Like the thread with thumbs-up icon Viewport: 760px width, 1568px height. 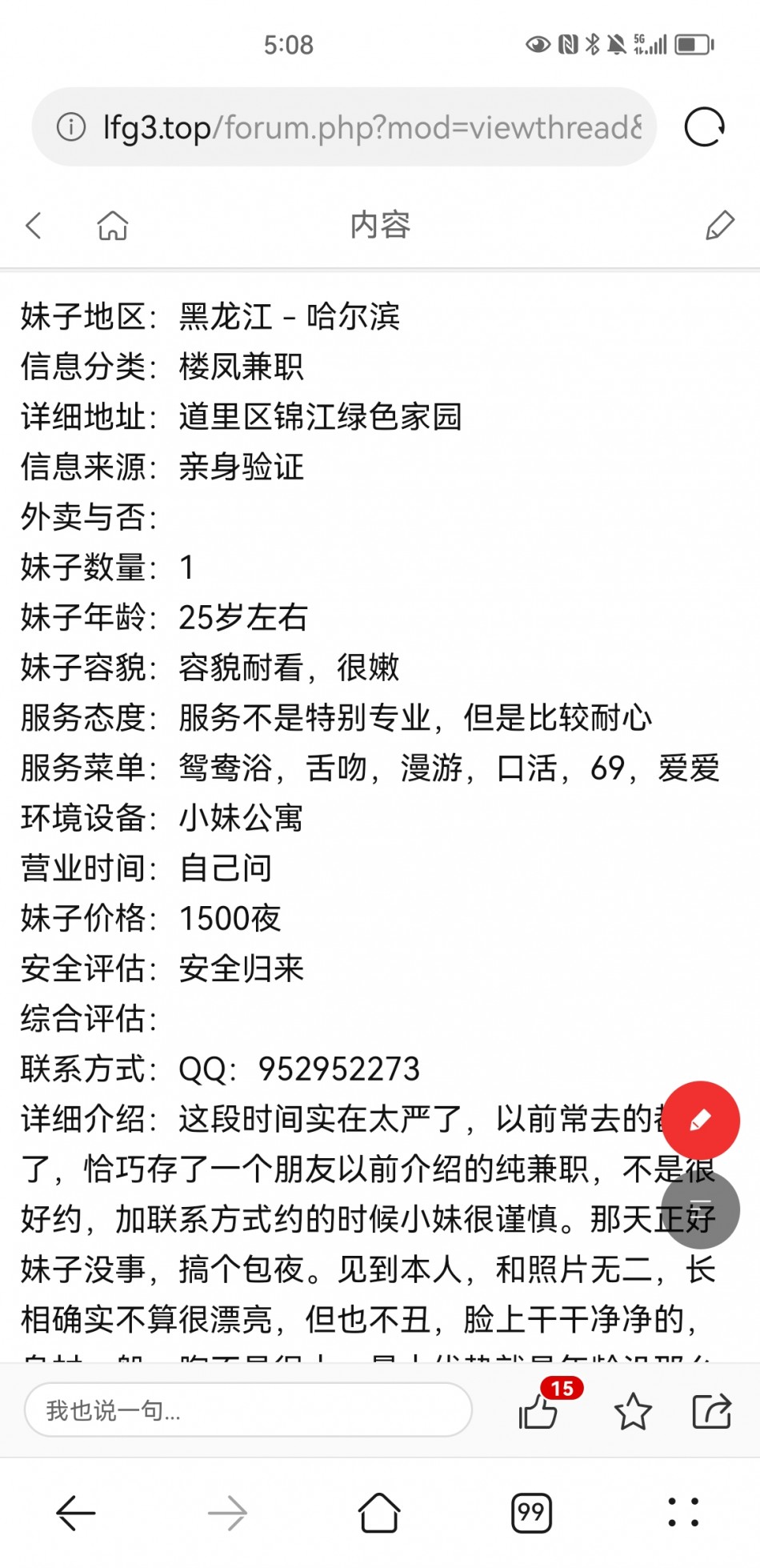pos(538,1411)
